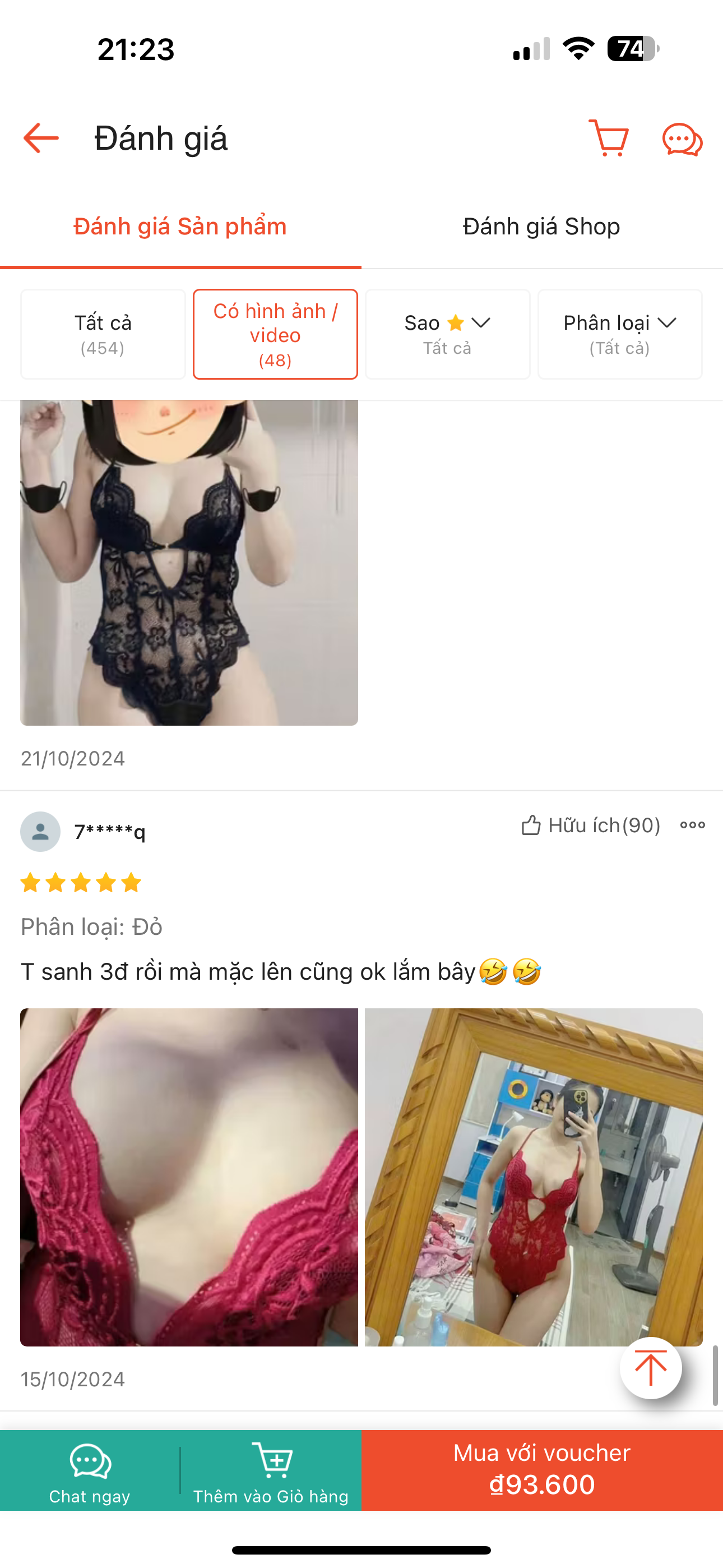
Task: Select the Đánh giá Sản phẩm tab
Action: 180,227
